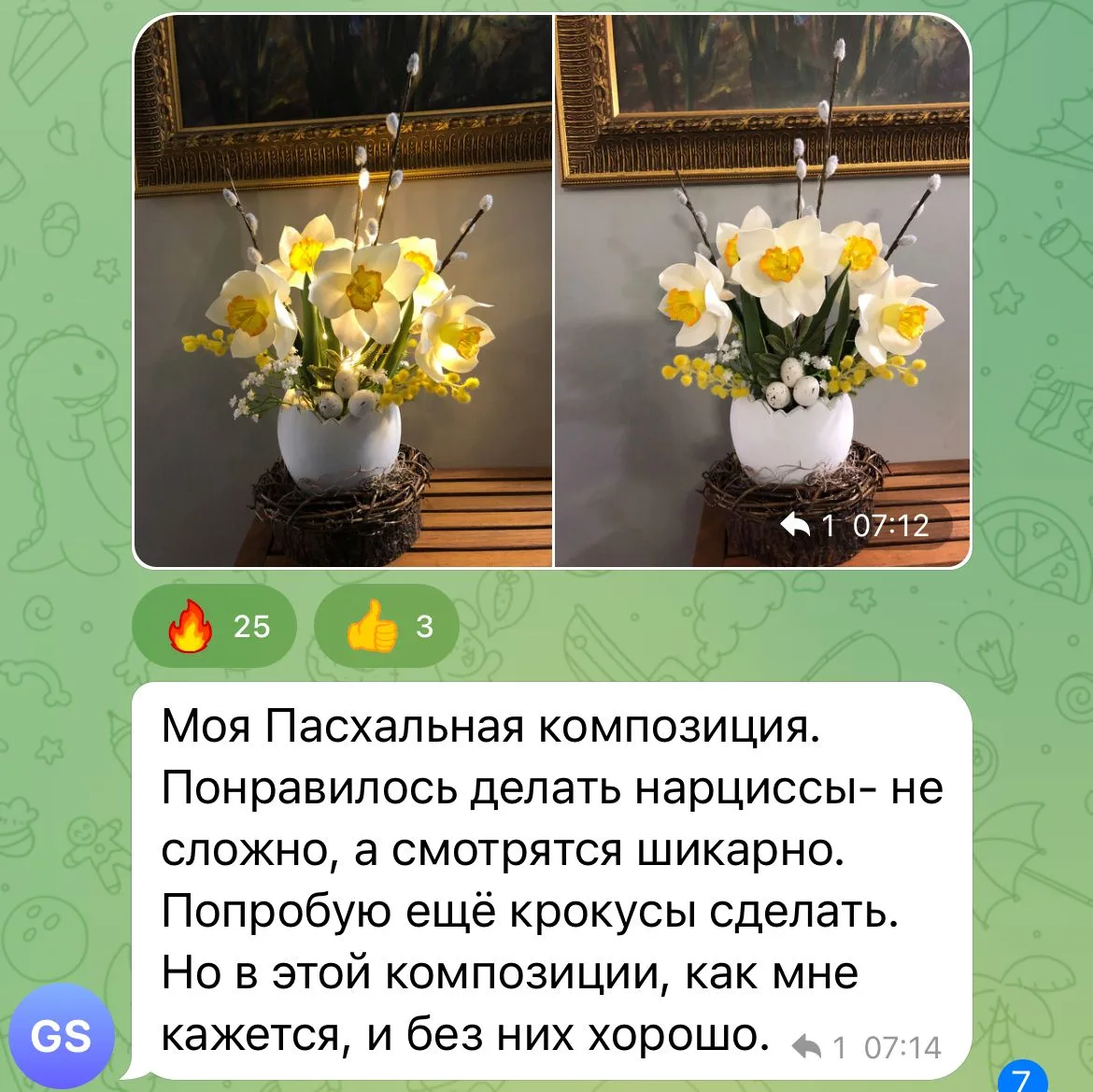
Task: Open the GS sender profile avatar
Action: point(62,1037)
